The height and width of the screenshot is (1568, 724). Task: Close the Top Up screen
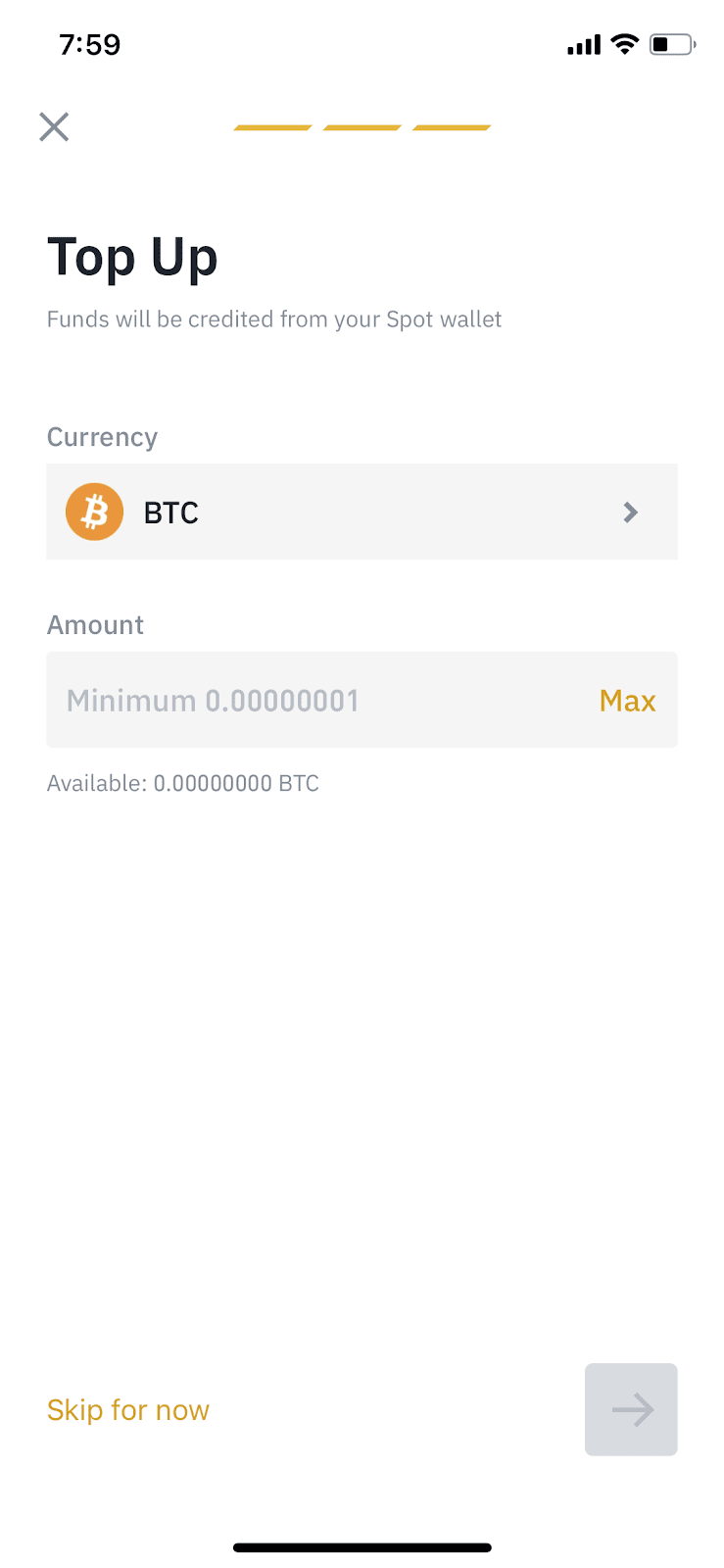click(54, 126)
